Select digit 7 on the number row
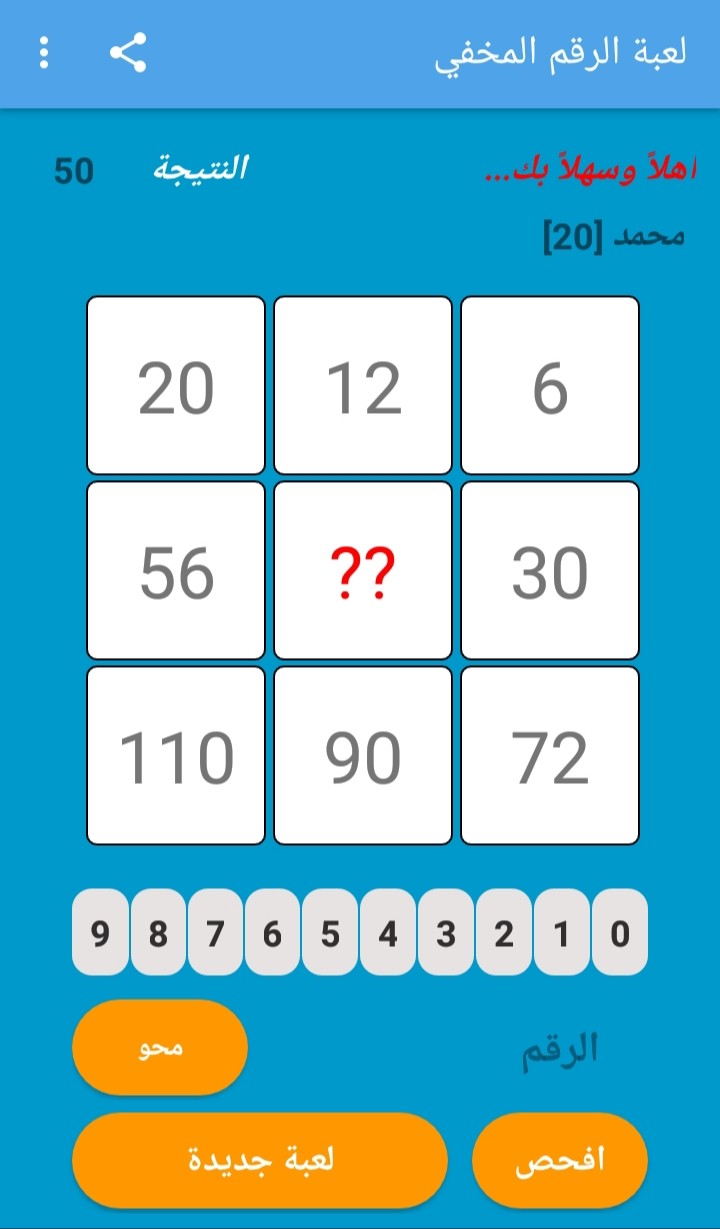 tap(216, 933)
